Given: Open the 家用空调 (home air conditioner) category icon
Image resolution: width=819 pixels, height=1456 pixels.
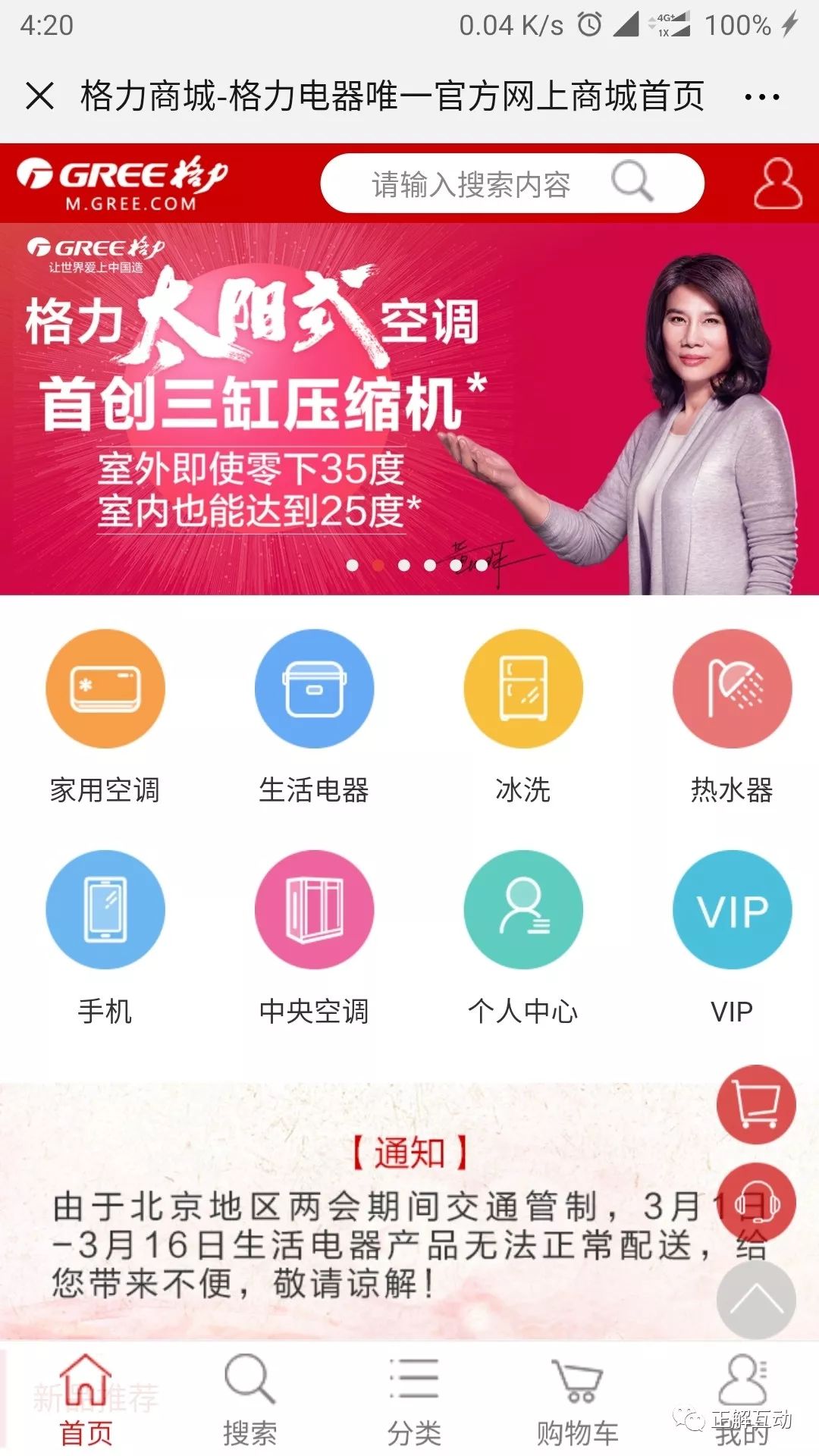Looking at the screenshot, I should tap(106, 686).
